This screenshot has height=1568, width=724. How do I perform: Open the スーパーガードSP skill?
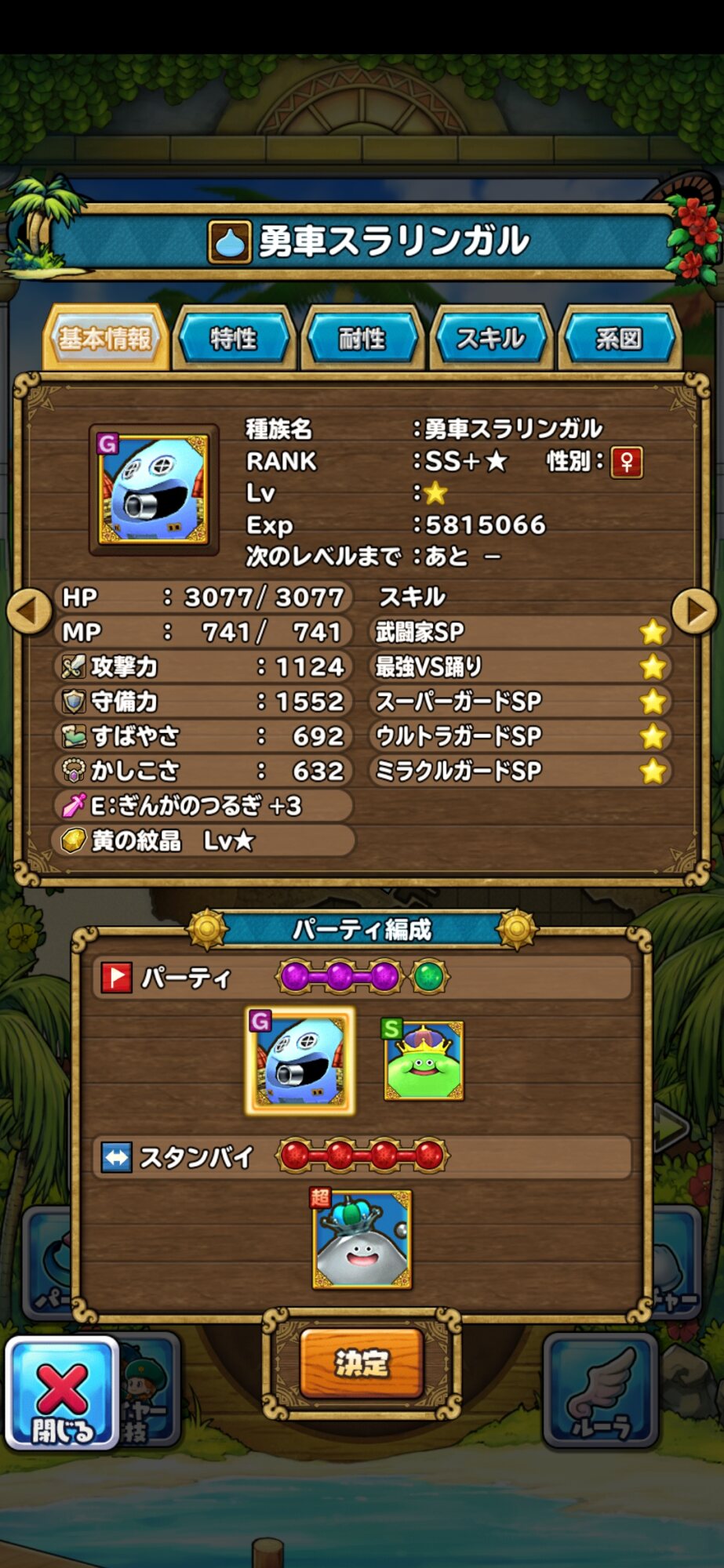coord(519,701)
